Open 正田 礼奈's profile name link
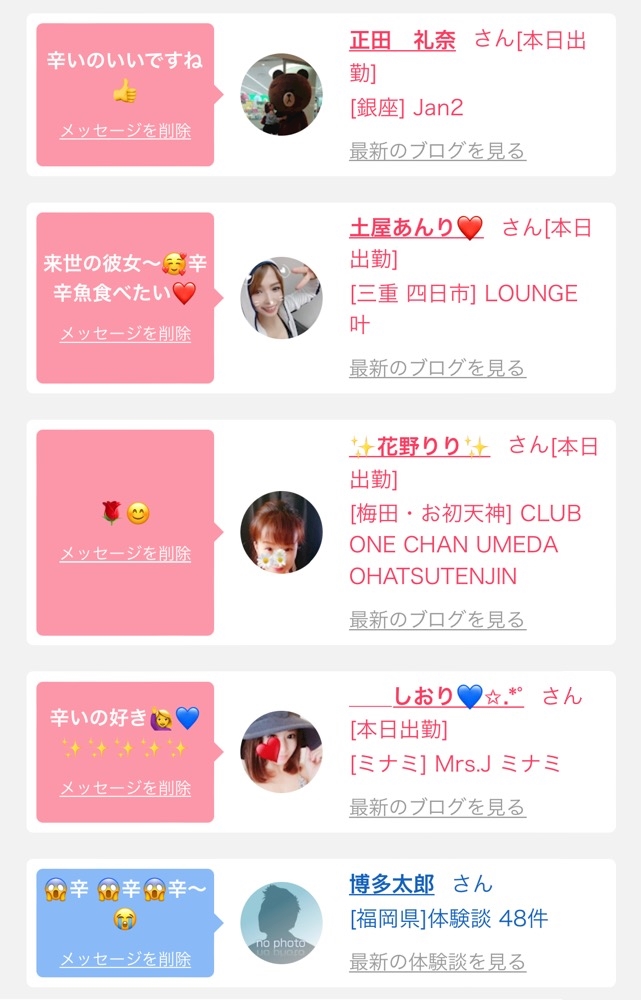Screen dimensions: 641x1000 tap(402, 41)
